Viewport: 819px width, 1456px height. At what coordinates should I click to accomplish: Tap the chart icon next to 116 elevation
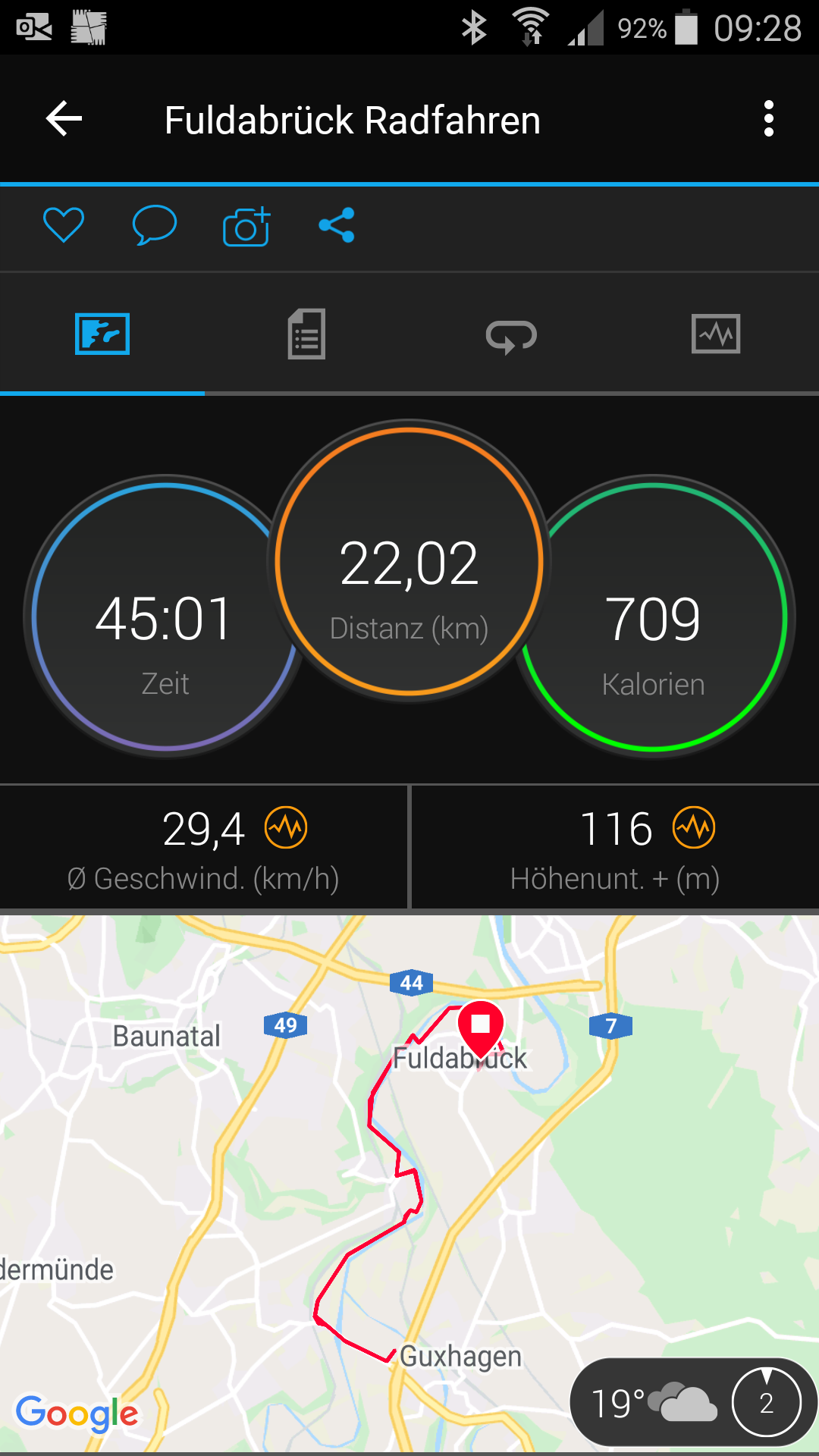pyautogui.click(x=694, y=827)
